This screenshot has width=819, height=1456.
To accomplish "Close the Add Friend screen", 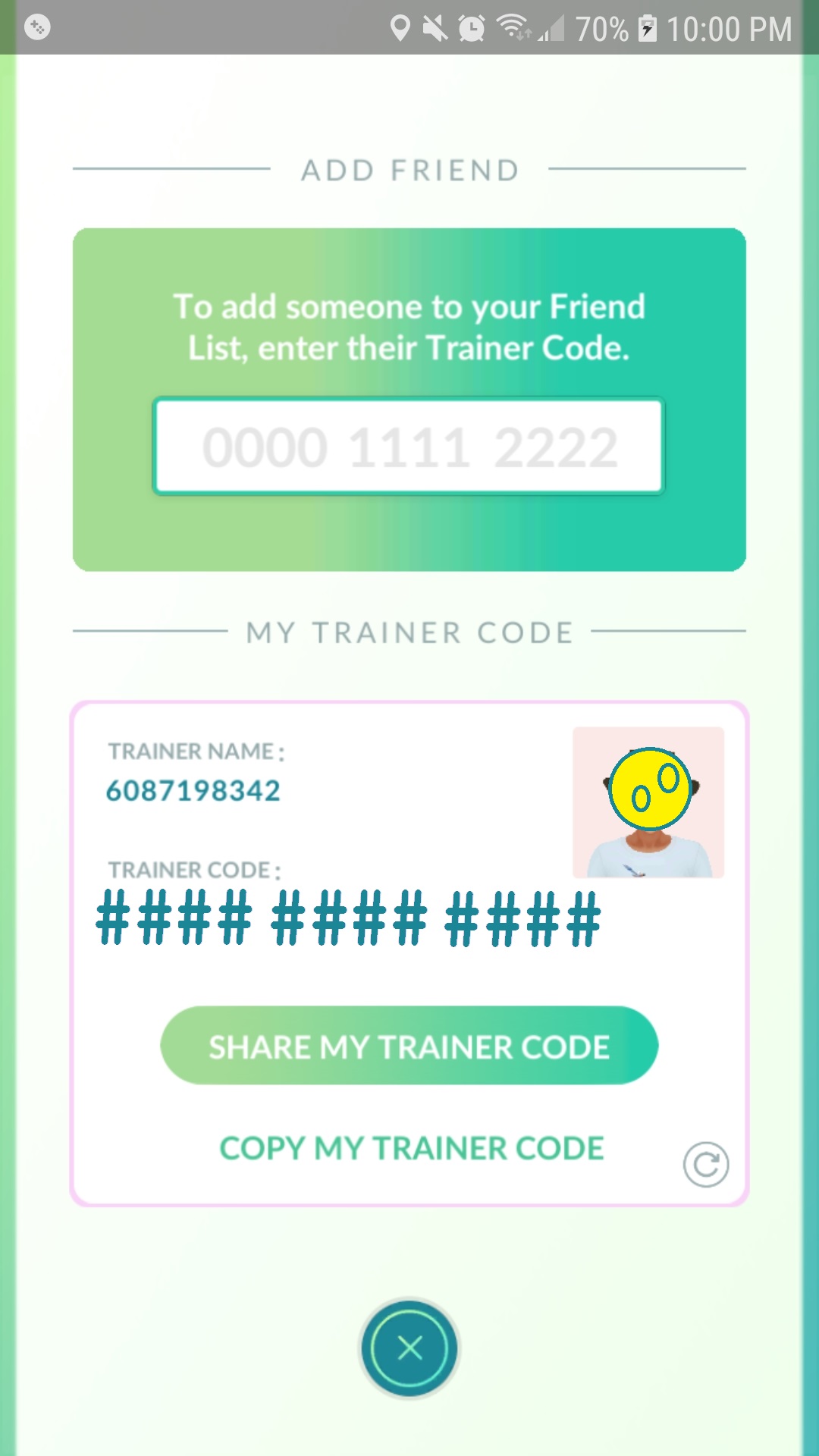I will point(409,1348).
